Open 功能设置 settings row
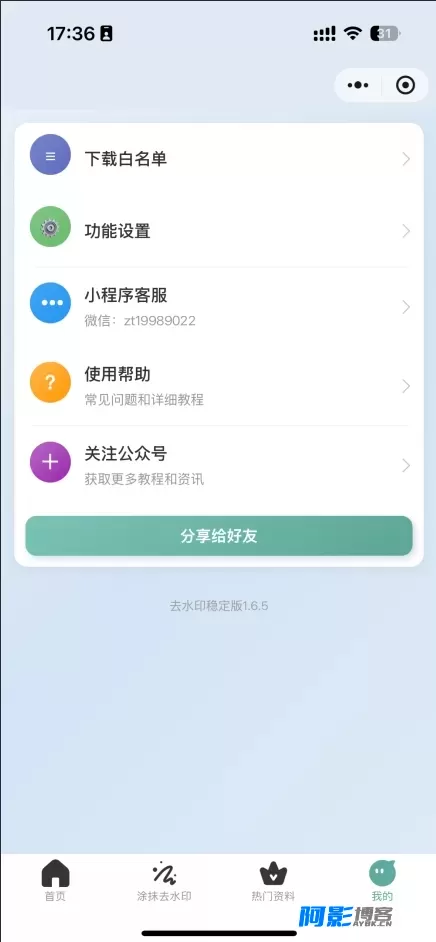 pyautogui.click(x=219, y=231)
